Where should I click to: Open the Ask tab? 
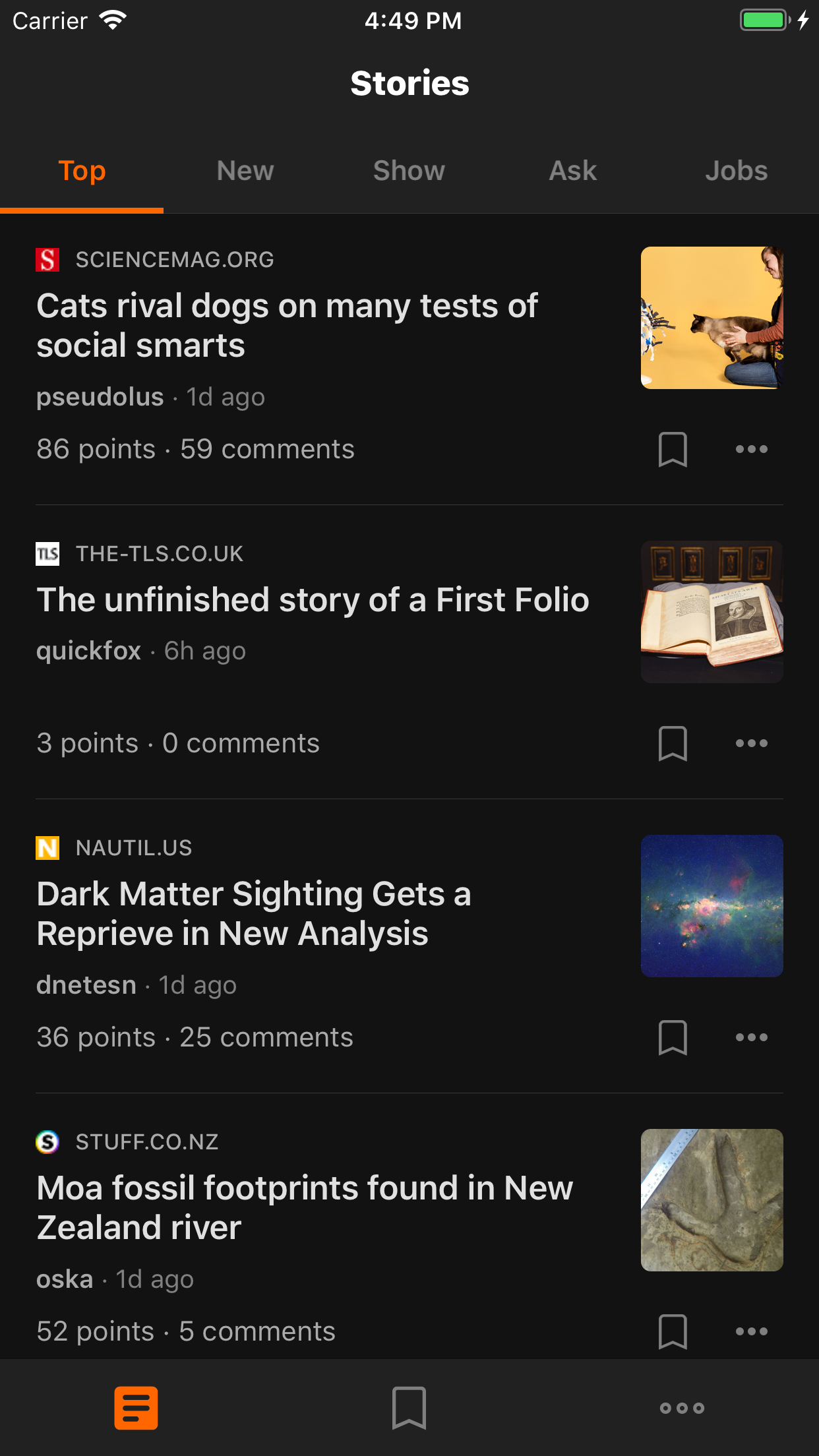572,171
